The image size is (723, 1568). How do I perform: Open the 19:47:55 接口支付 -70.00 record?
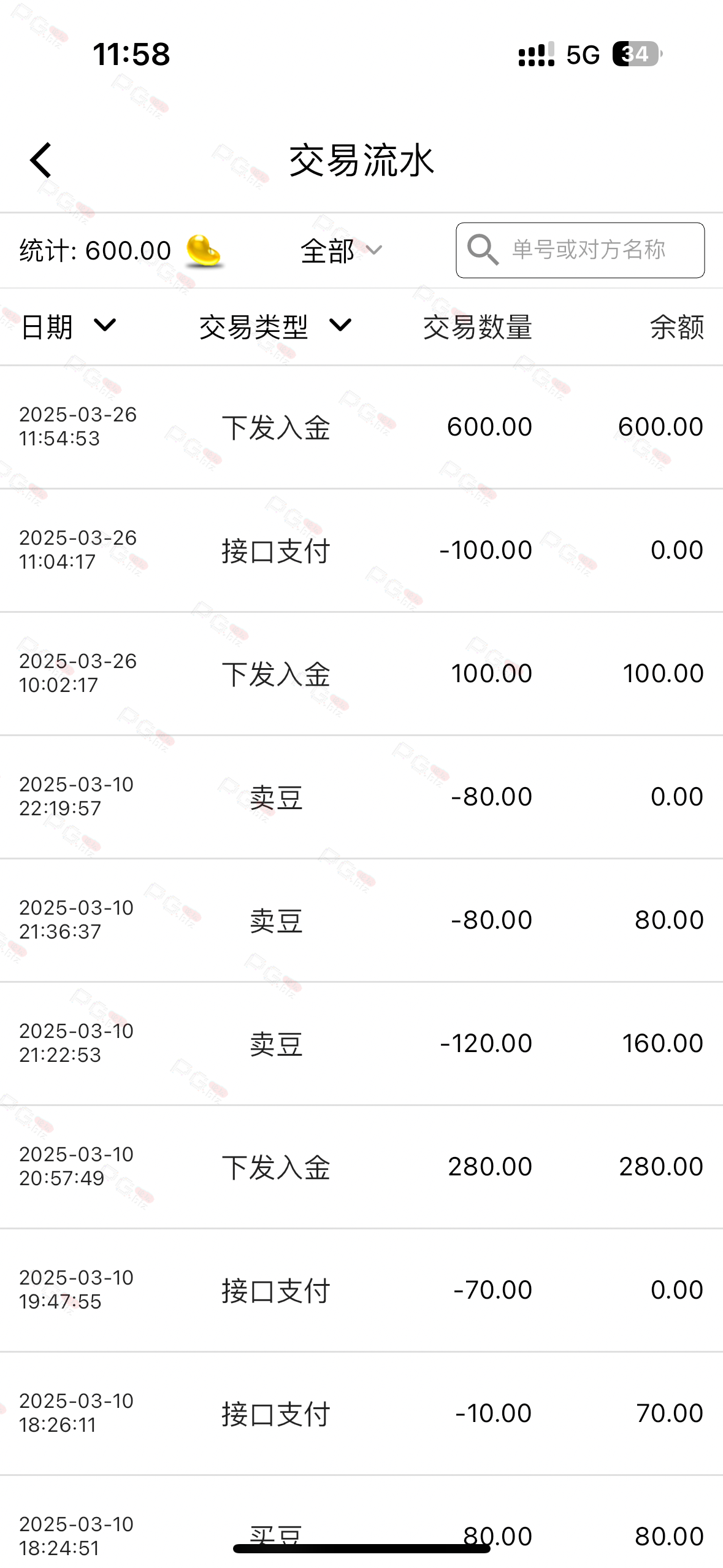[x=361, y=1290]
